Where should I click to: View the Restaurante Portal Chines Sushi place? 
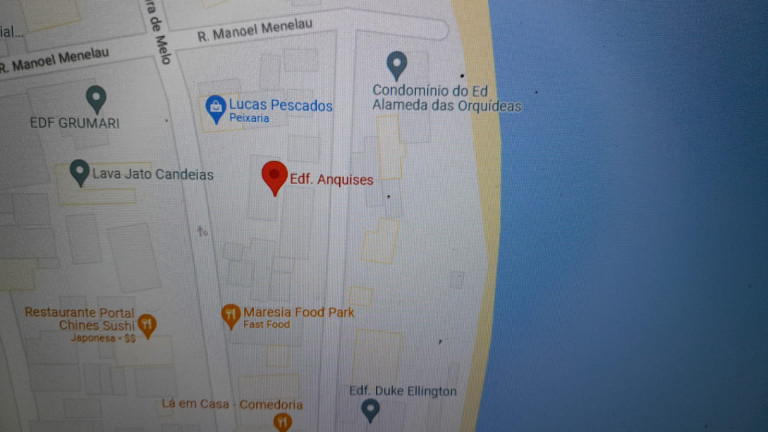pos(148,324)
